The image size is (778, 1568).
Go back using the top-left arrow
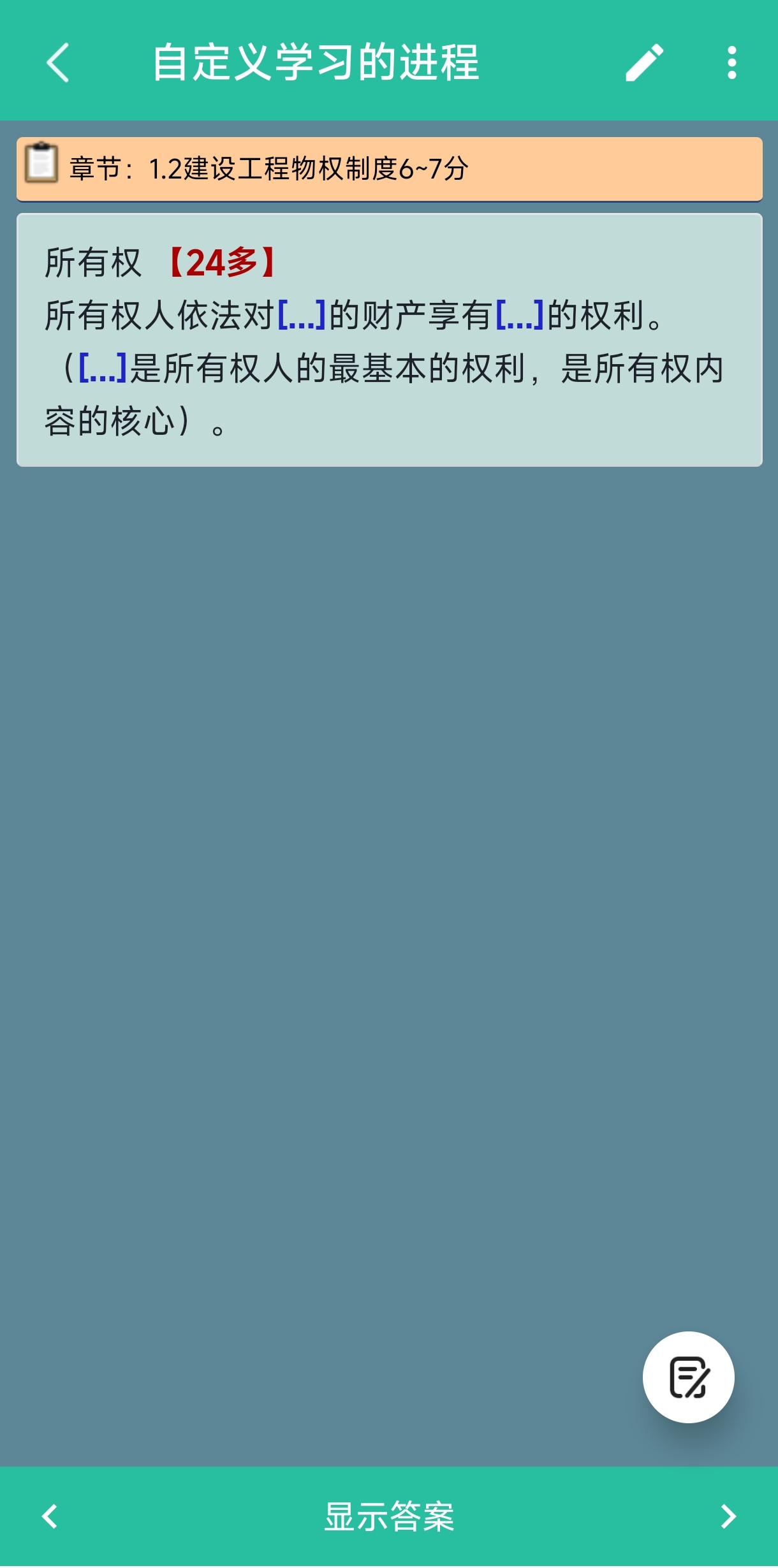point(58,62)
